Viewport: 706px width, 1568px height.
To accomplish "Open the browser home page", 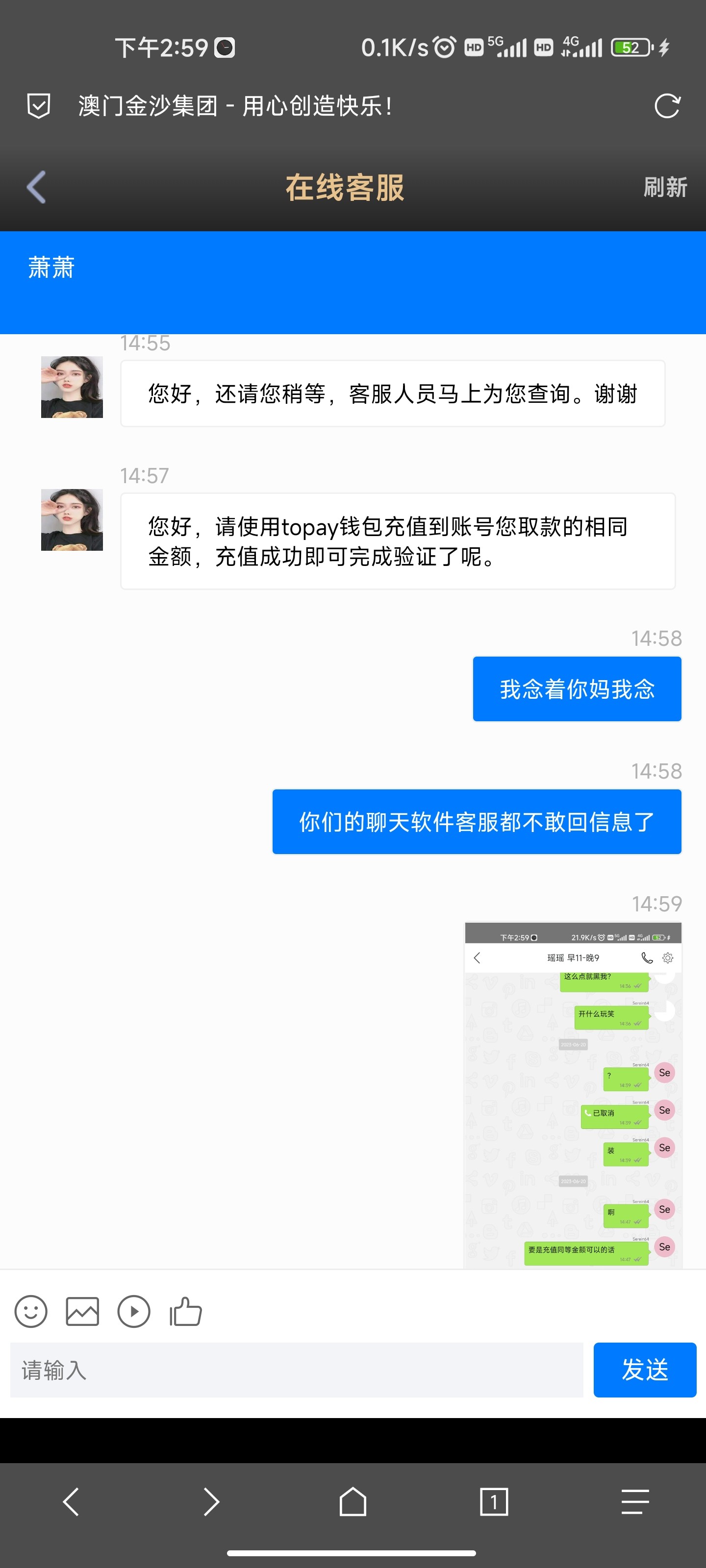I will click(x=353, y=1502).
